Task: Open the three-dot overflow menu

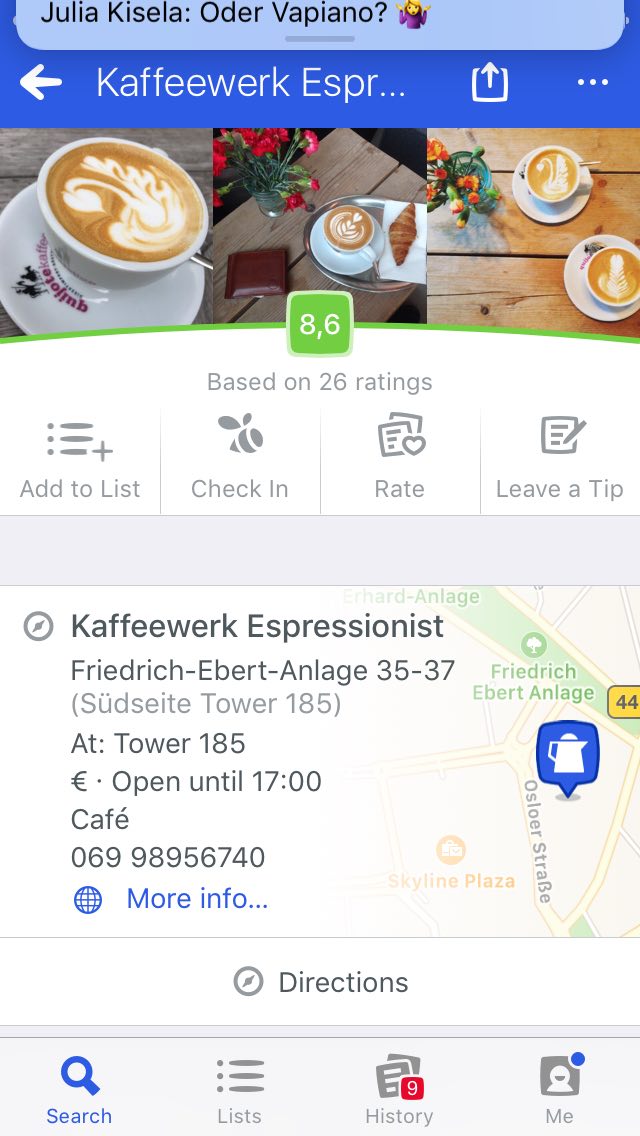Action: [x=593, y=83]
